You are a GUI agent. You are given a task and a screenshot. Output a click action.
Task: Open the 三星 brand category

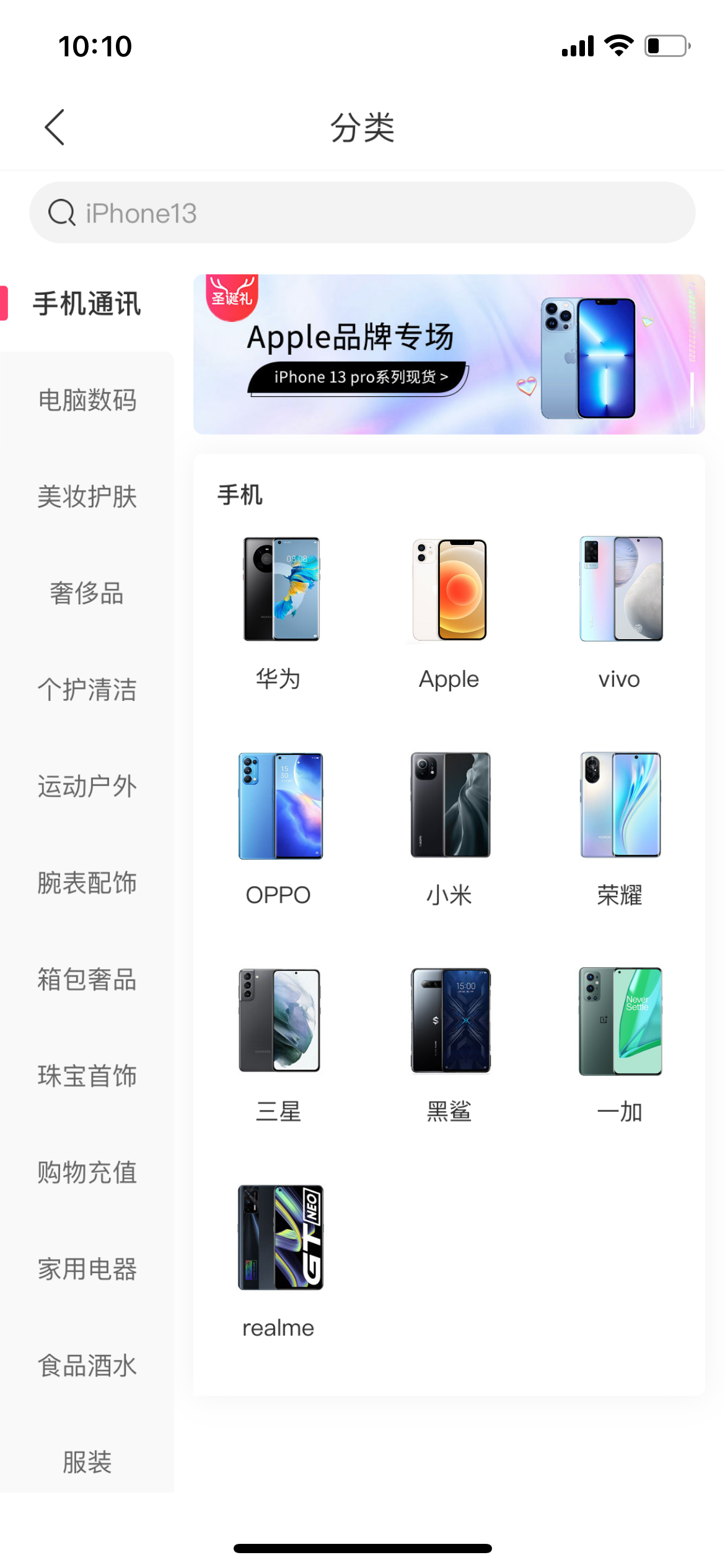tap(279, 1021)
